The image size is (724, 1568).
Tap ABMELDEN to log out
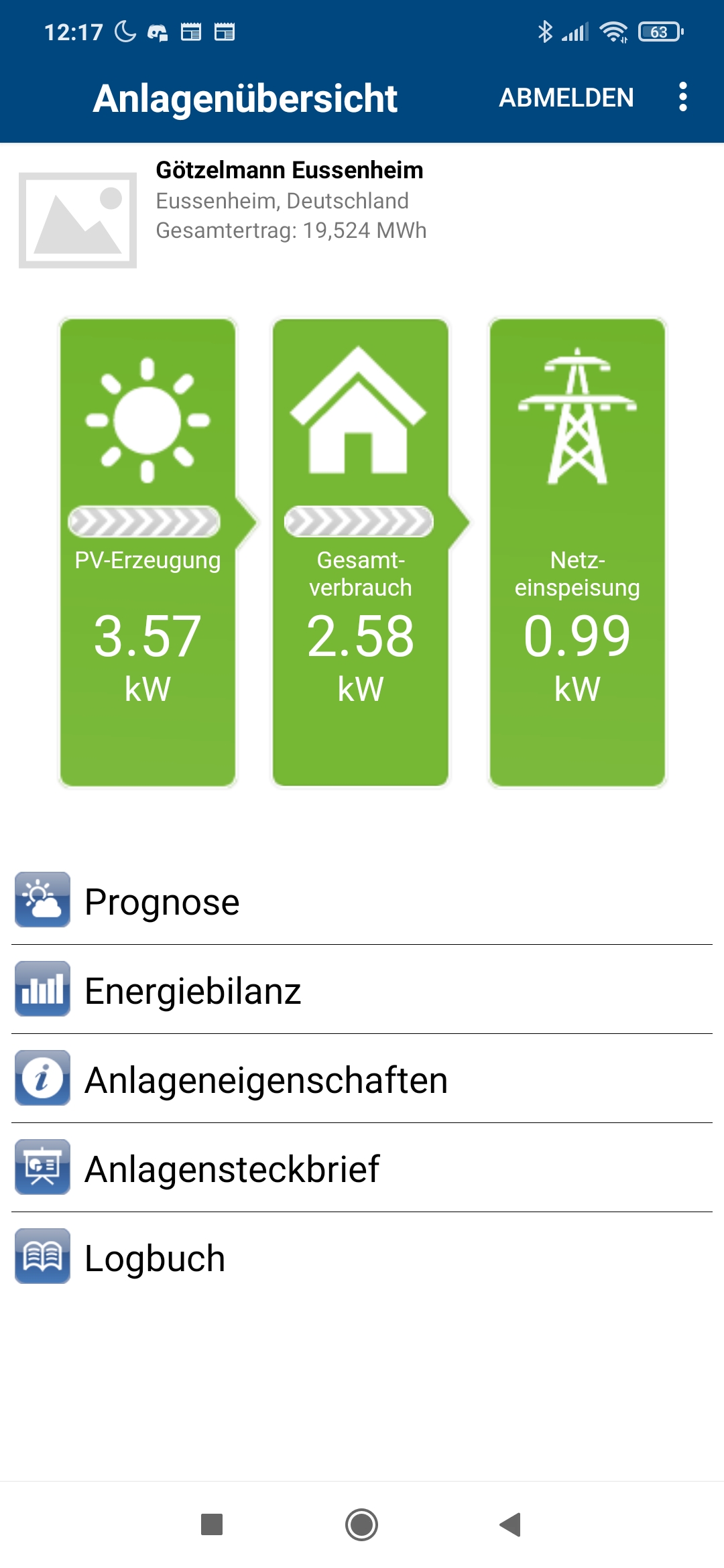click(x=566, y=98)
